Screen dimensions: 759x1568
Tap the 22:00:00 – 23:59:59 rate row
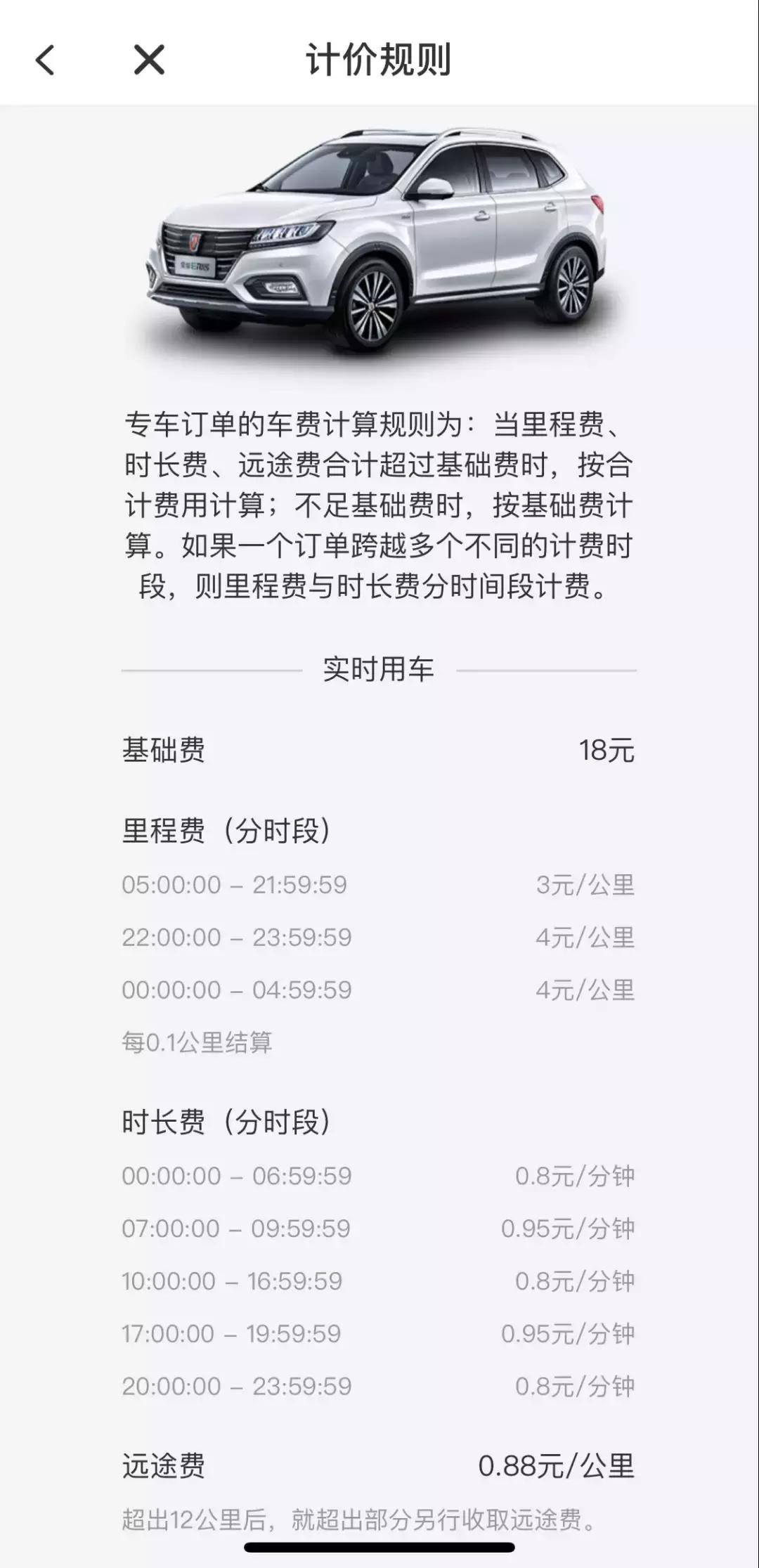pos(379,937)
